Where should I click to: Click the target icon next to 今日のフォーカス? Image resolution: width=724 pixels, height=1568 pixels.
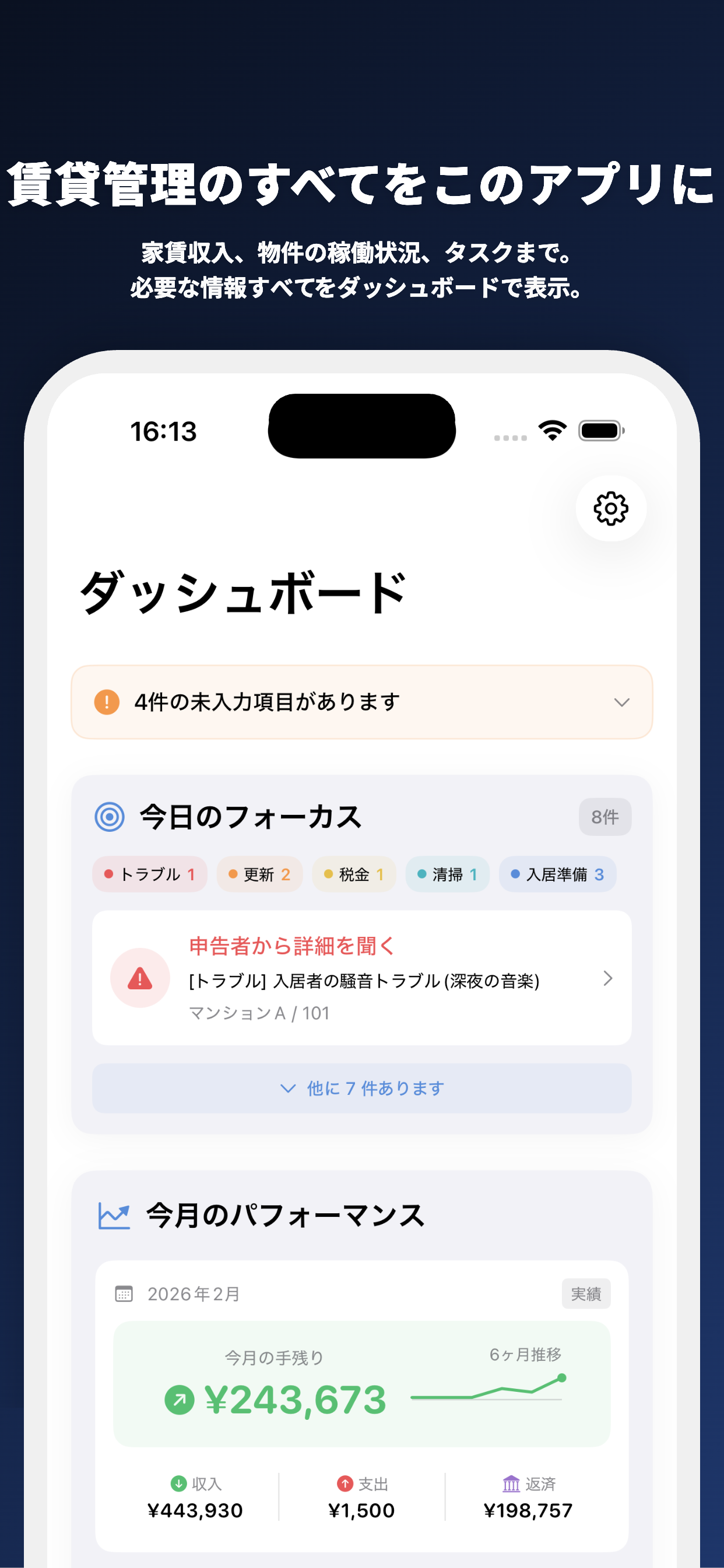pyautogui.click(x=108, y=817)
